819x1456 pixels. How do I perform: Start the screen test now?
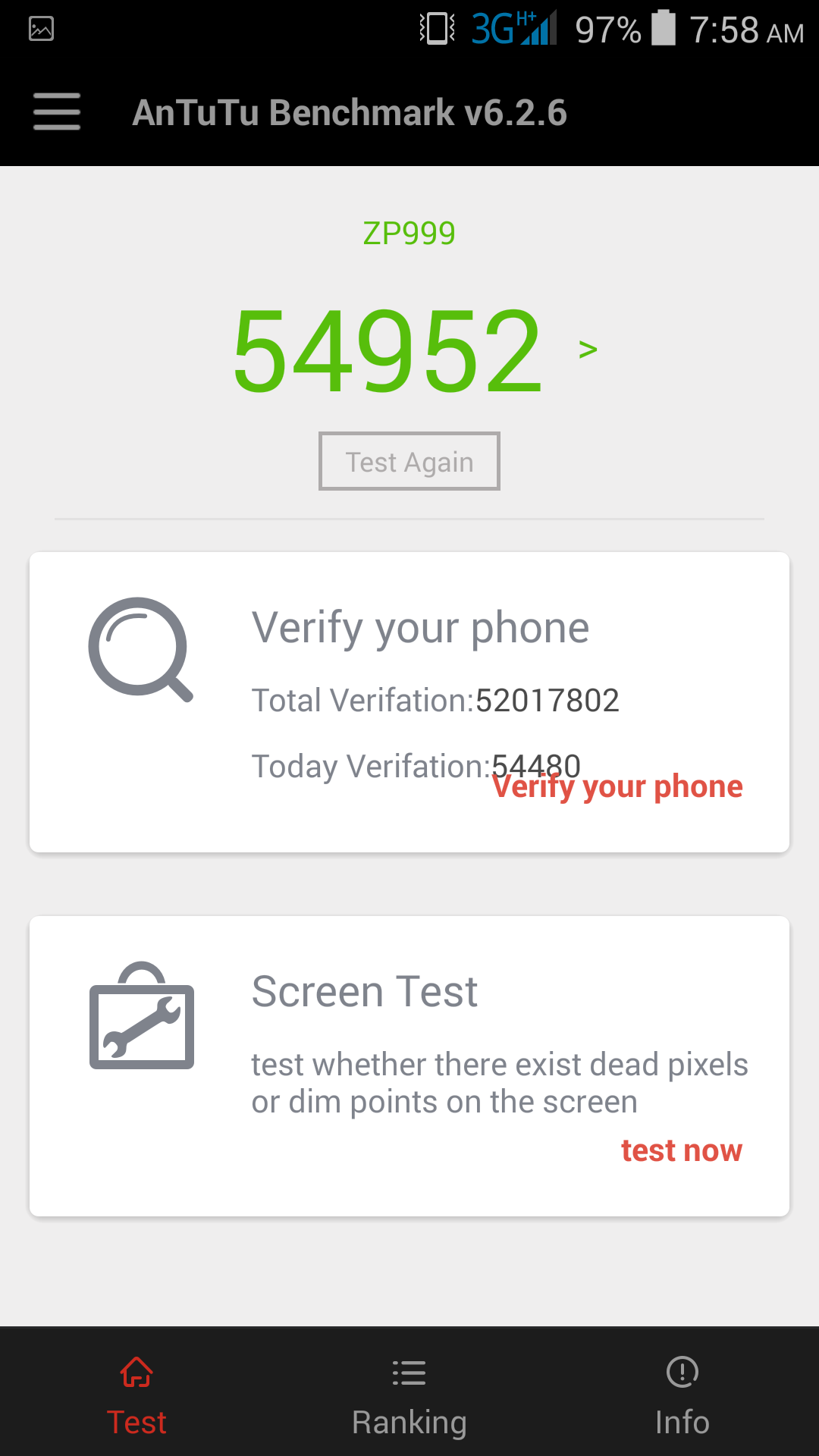click(x=681, y=1150)
